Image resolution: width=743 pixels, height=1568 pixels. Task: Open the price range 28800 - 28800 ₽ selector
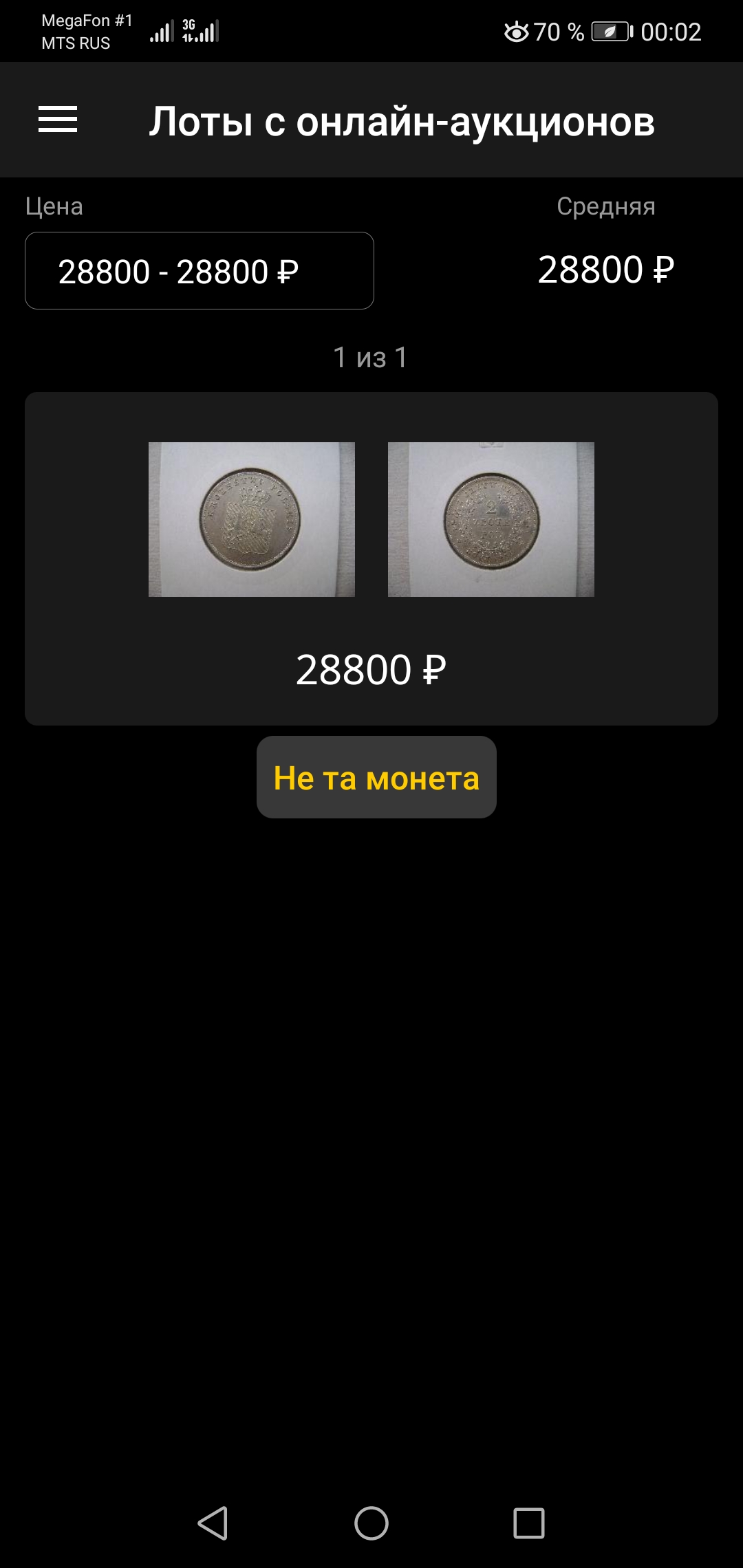(x=200, y=271)
